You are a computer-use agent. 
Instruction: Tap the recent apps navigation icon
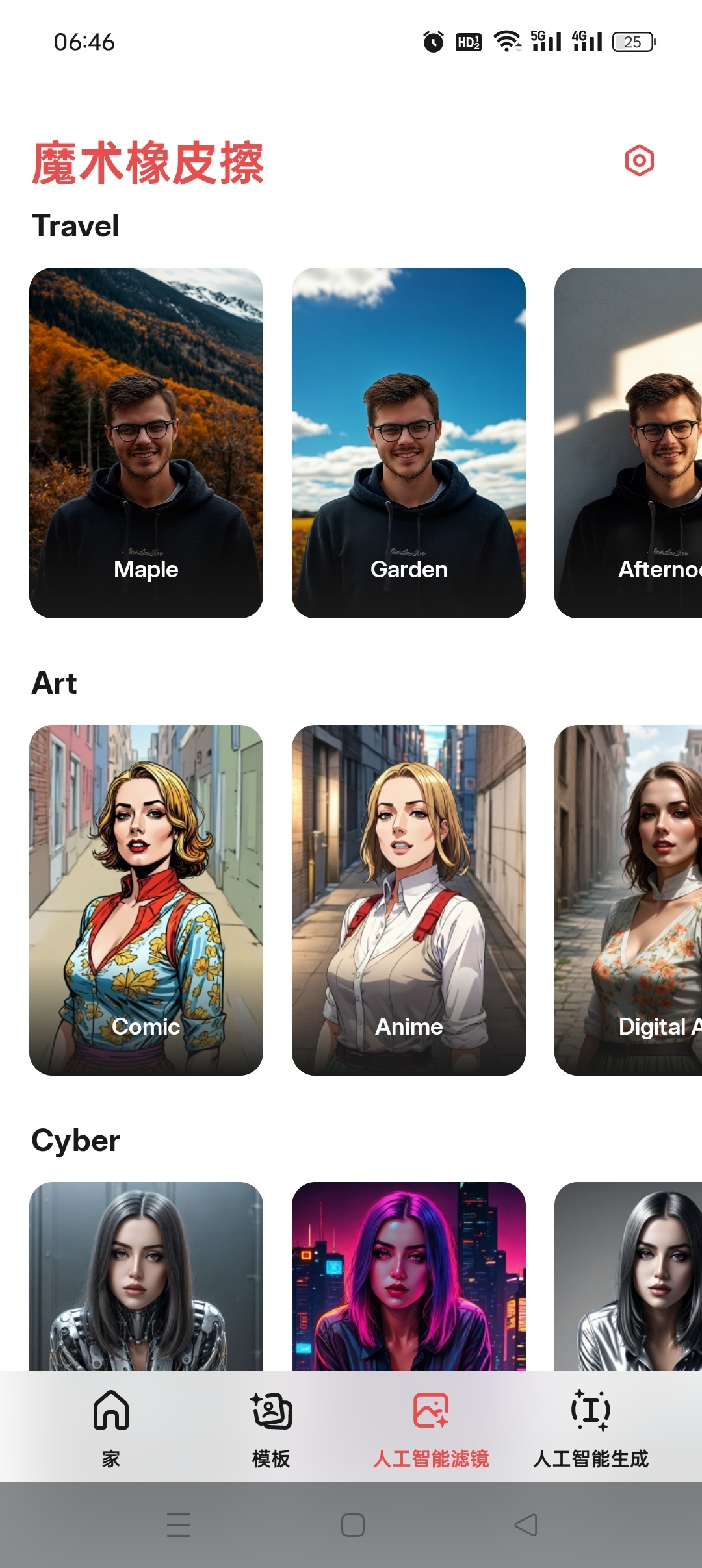pyautogui.click(x=178, y=1523)
